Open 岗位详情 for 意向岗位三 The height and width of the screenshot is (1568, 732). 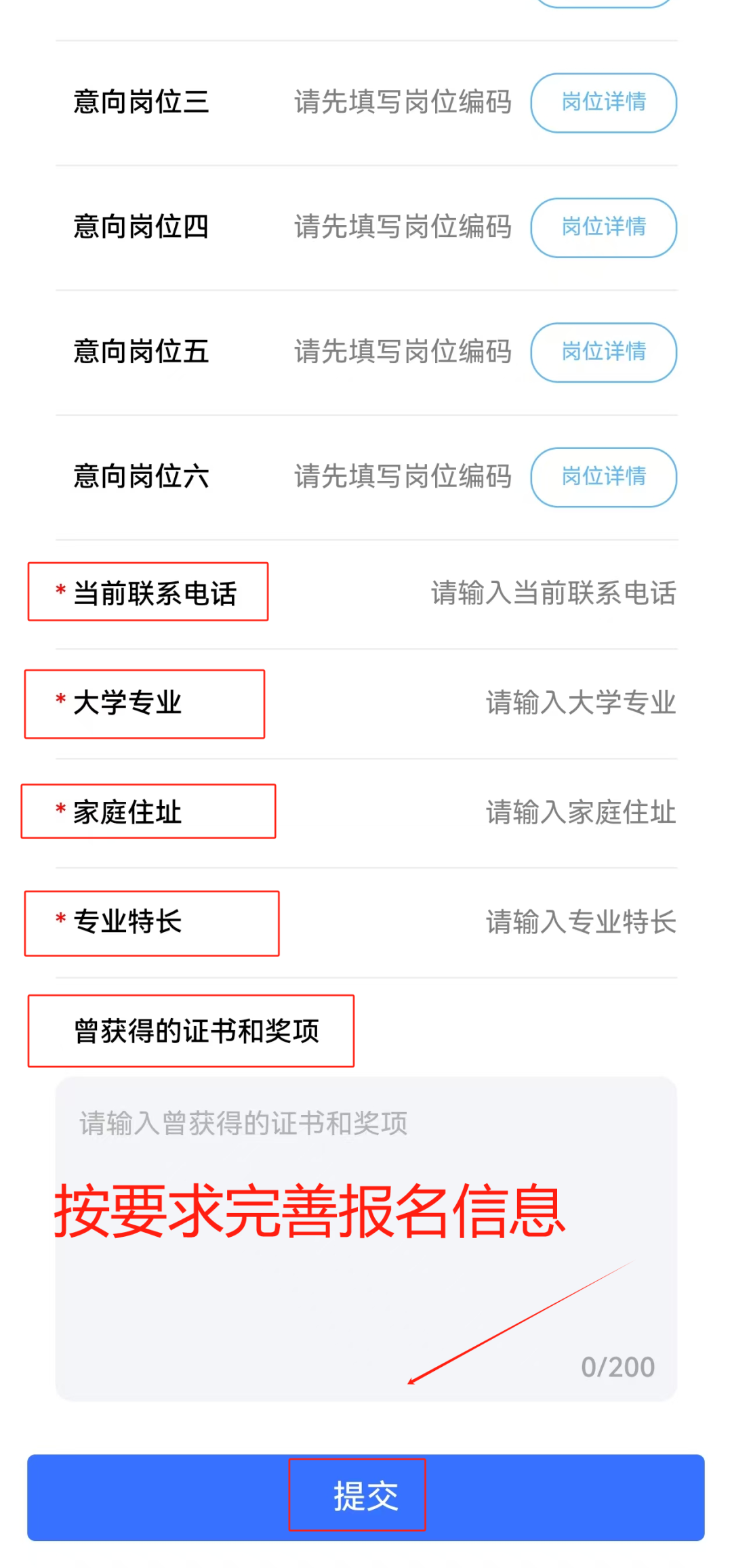[x=603, y=103]
